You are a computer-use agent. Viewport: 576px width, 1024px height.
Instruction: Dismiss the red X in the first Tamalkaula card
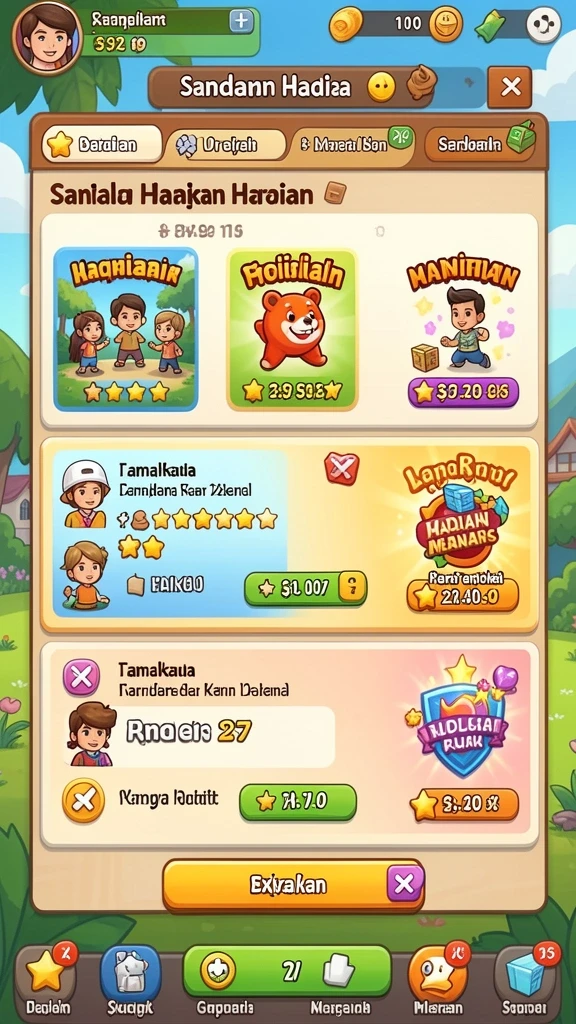tap(342, 469)
